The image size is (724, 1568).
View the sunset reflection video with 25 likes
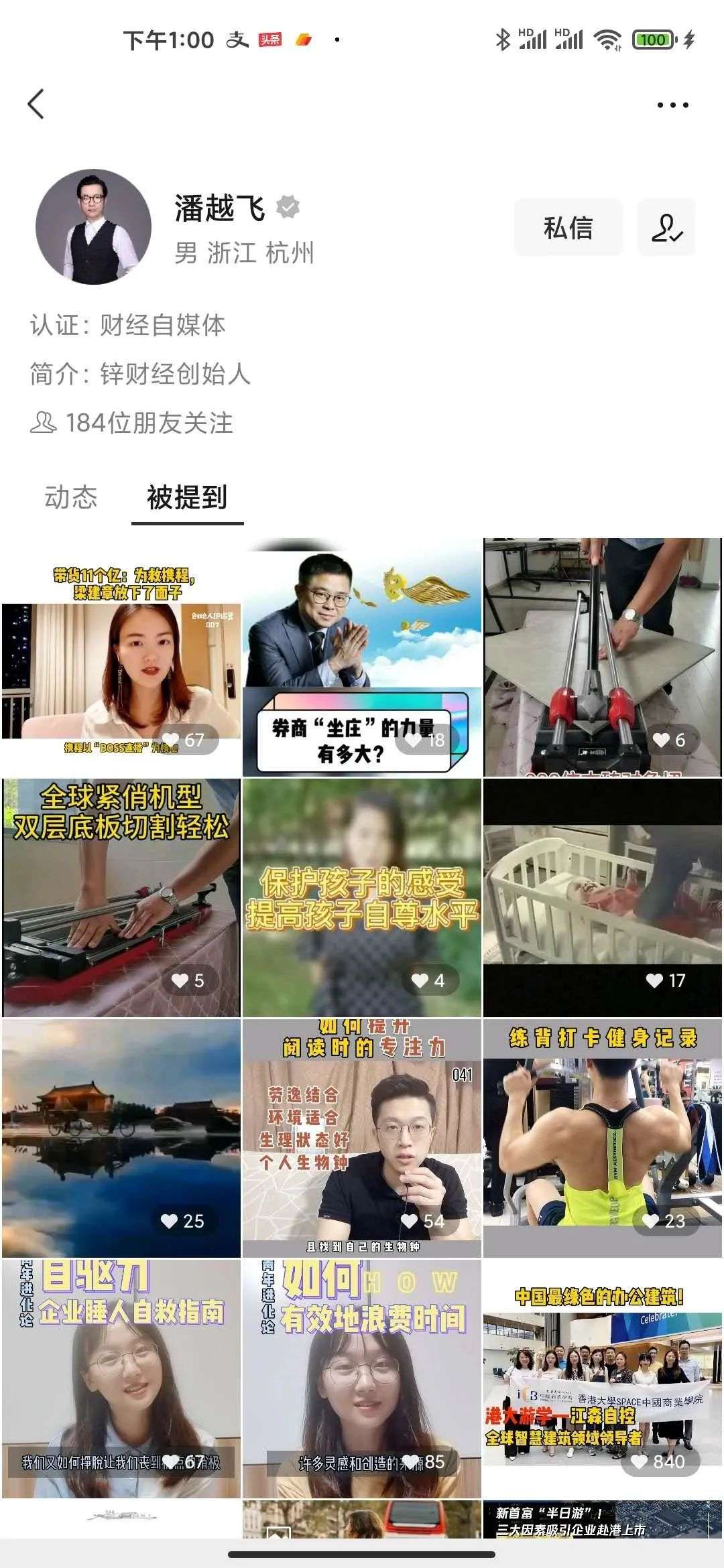pos(121,1138)
